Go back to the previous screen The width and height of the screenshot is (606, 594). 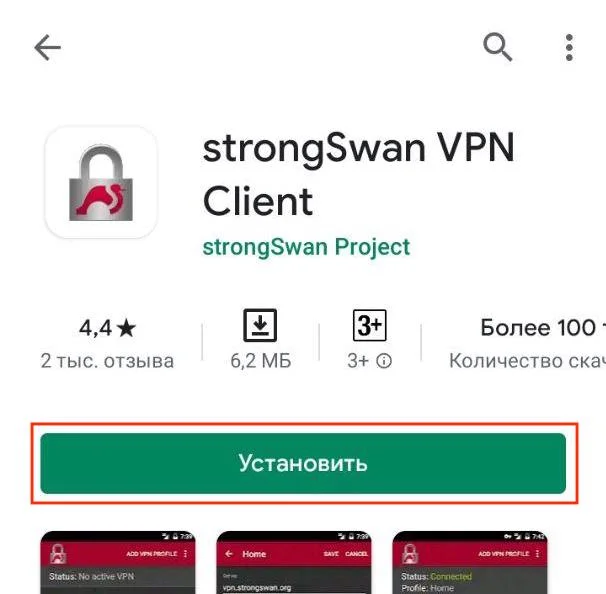[x=47, y=47]
